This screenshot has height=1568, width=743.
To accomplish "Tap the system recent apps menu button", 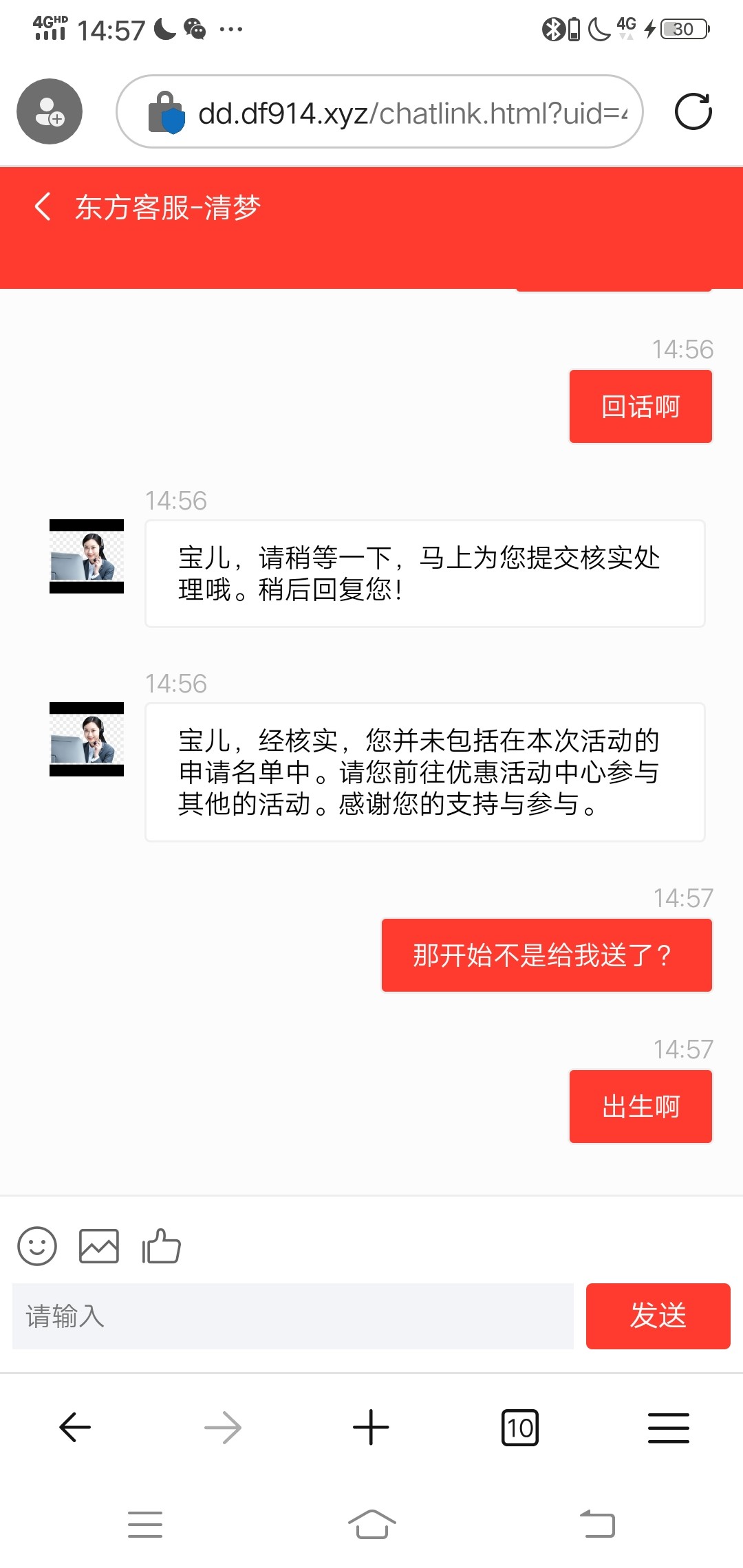I will [145, 1523].
